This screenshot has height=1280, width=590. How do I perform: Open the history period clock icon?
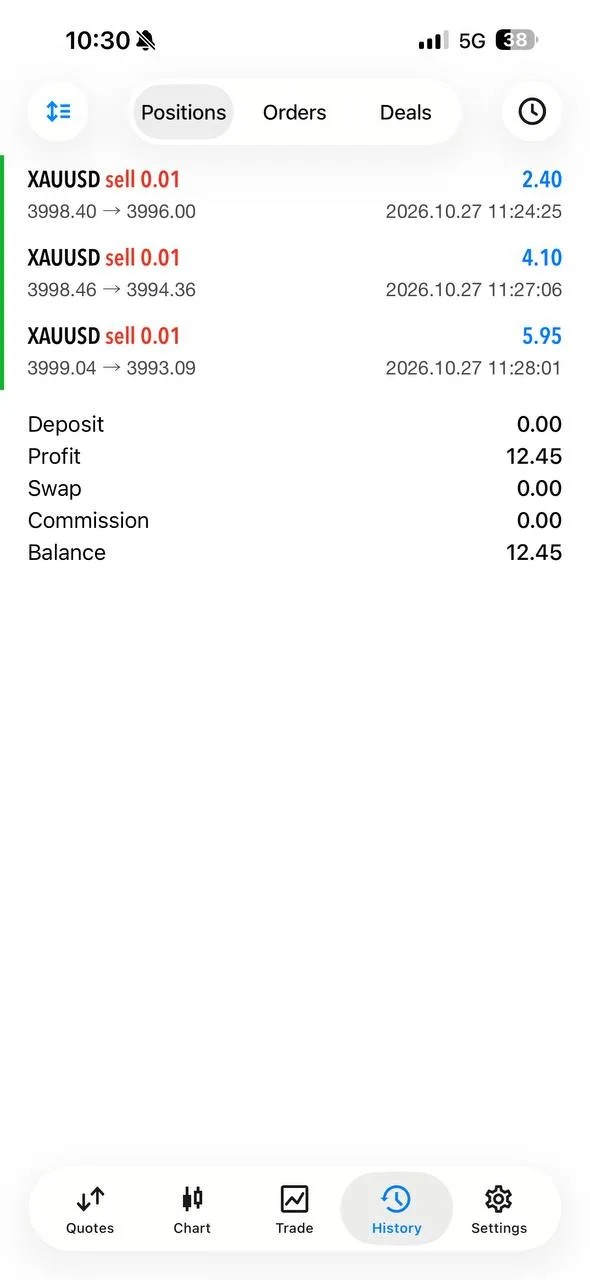[x=532, y=112]
